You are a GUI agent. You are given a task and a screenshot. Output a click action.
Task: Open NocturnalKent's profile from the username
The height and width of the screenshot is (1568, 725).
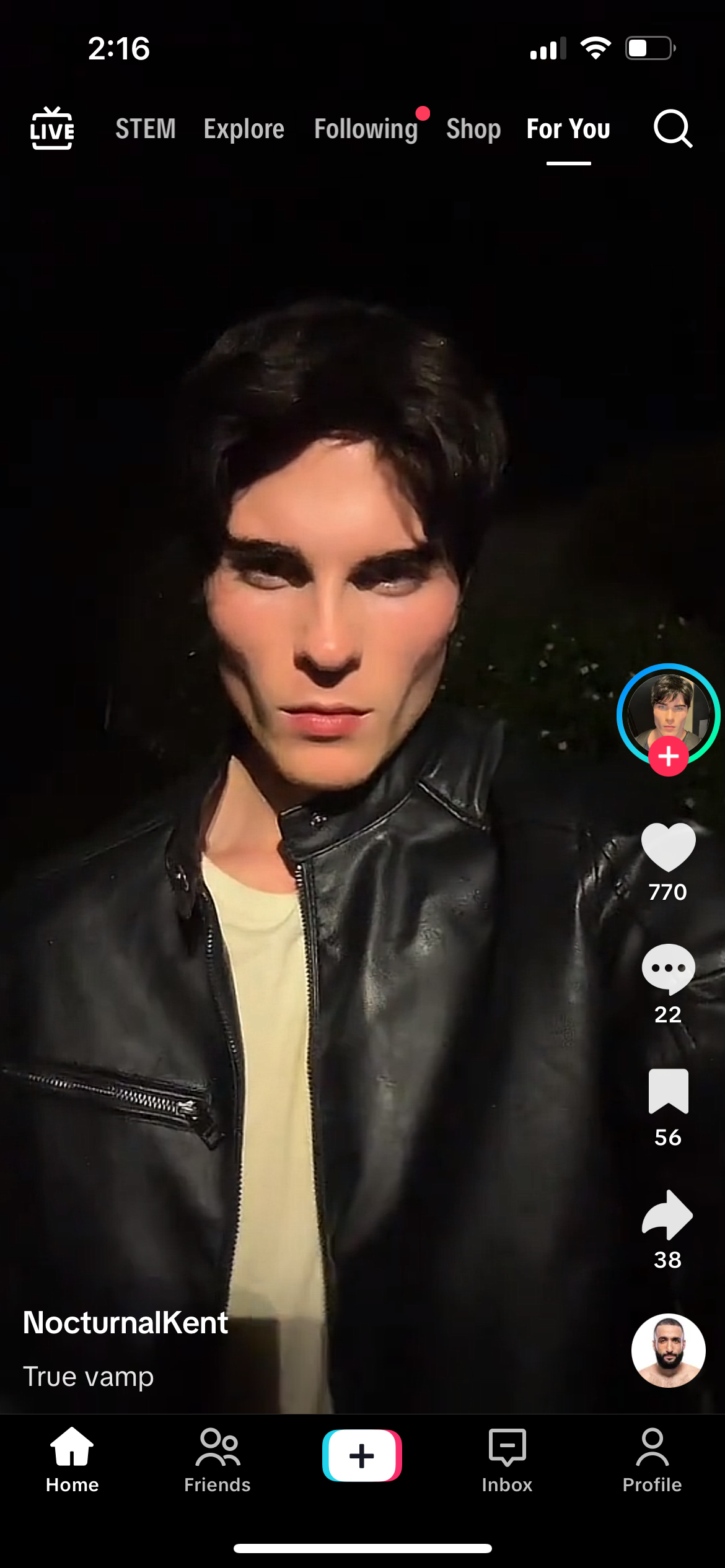(125, 1323)
